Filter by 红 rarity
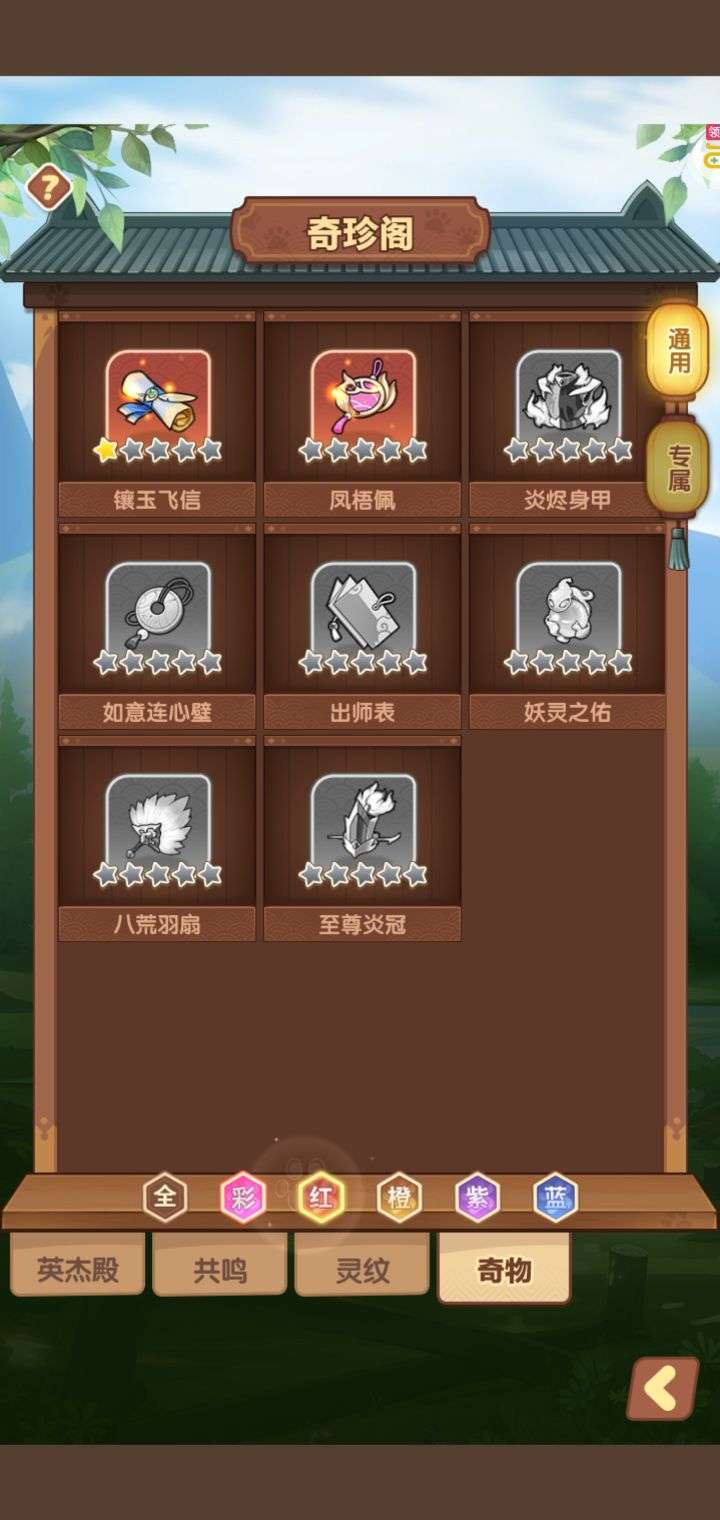The height and width of the screenshot is (1520, 720). tap(321, 1197)
